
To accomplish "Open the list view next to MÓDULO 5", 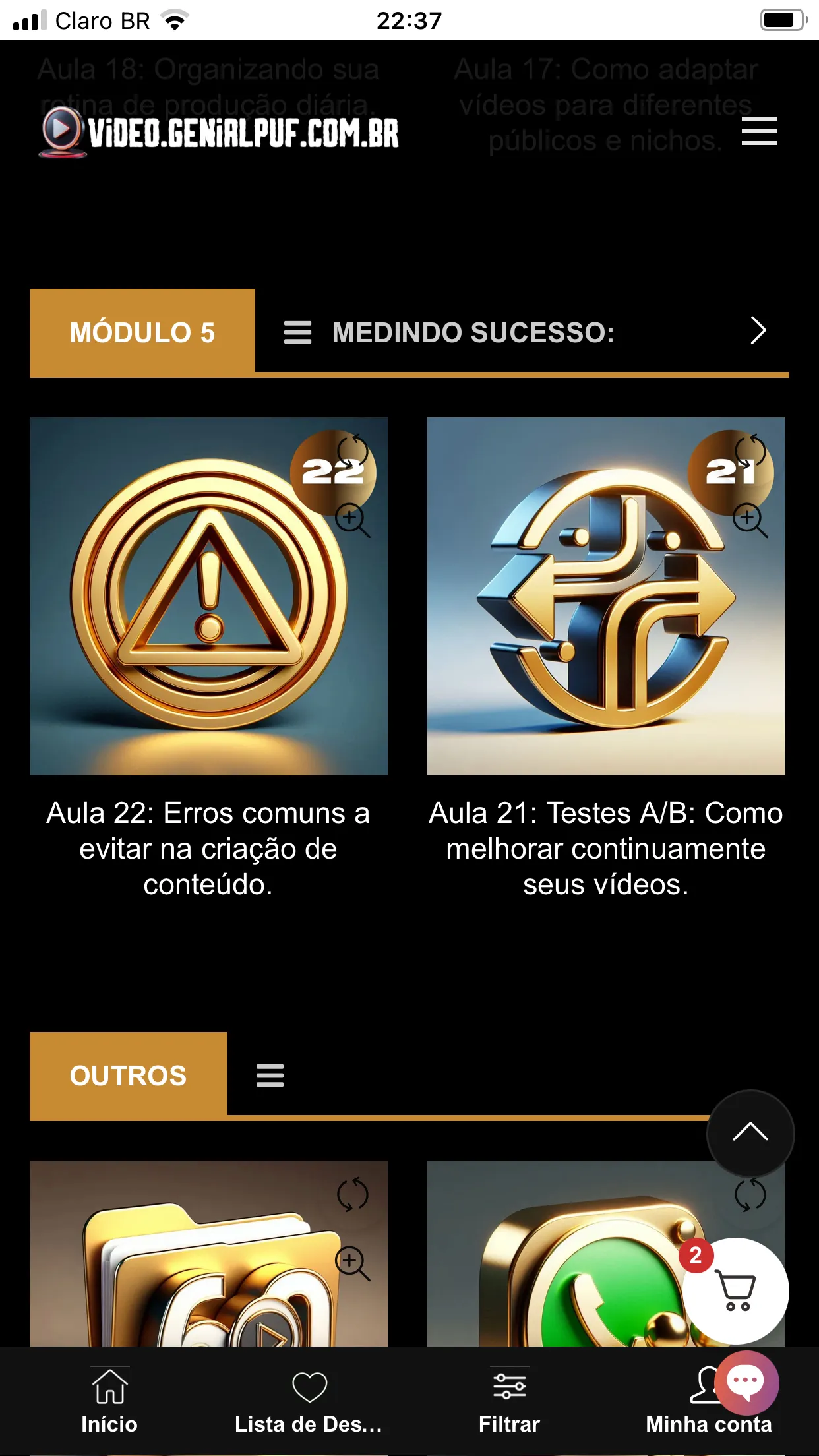I will point(297,333).
